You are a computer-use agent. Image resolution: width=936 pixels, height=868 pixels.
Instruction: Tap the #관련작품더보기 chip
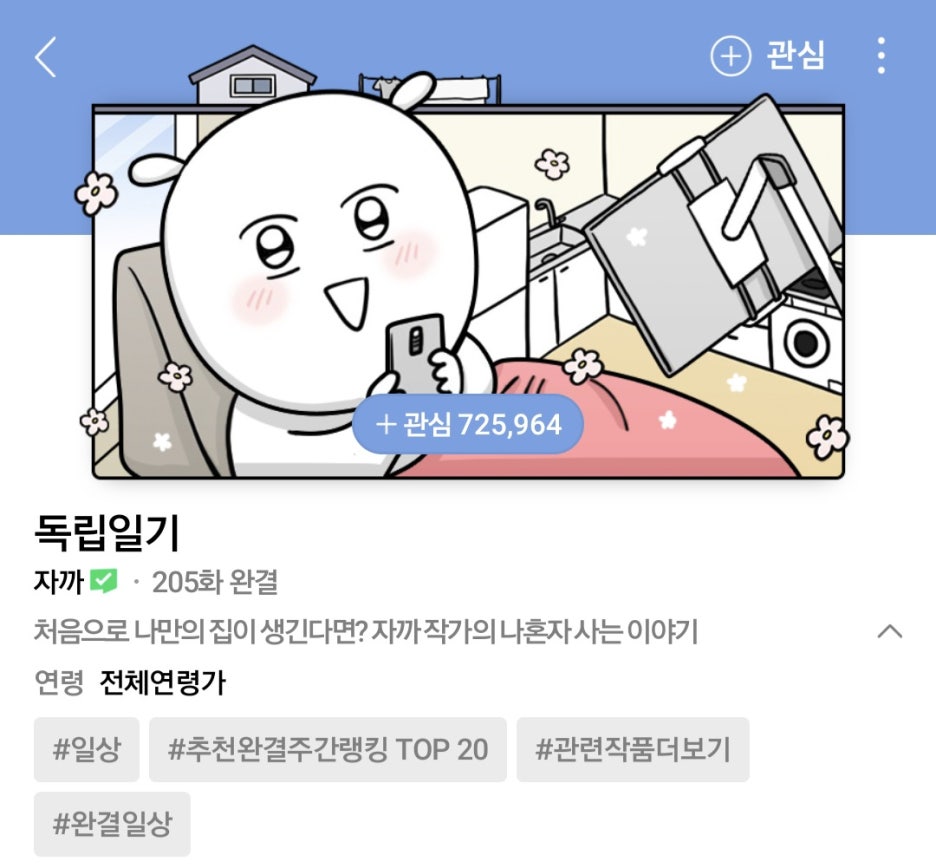632,749
